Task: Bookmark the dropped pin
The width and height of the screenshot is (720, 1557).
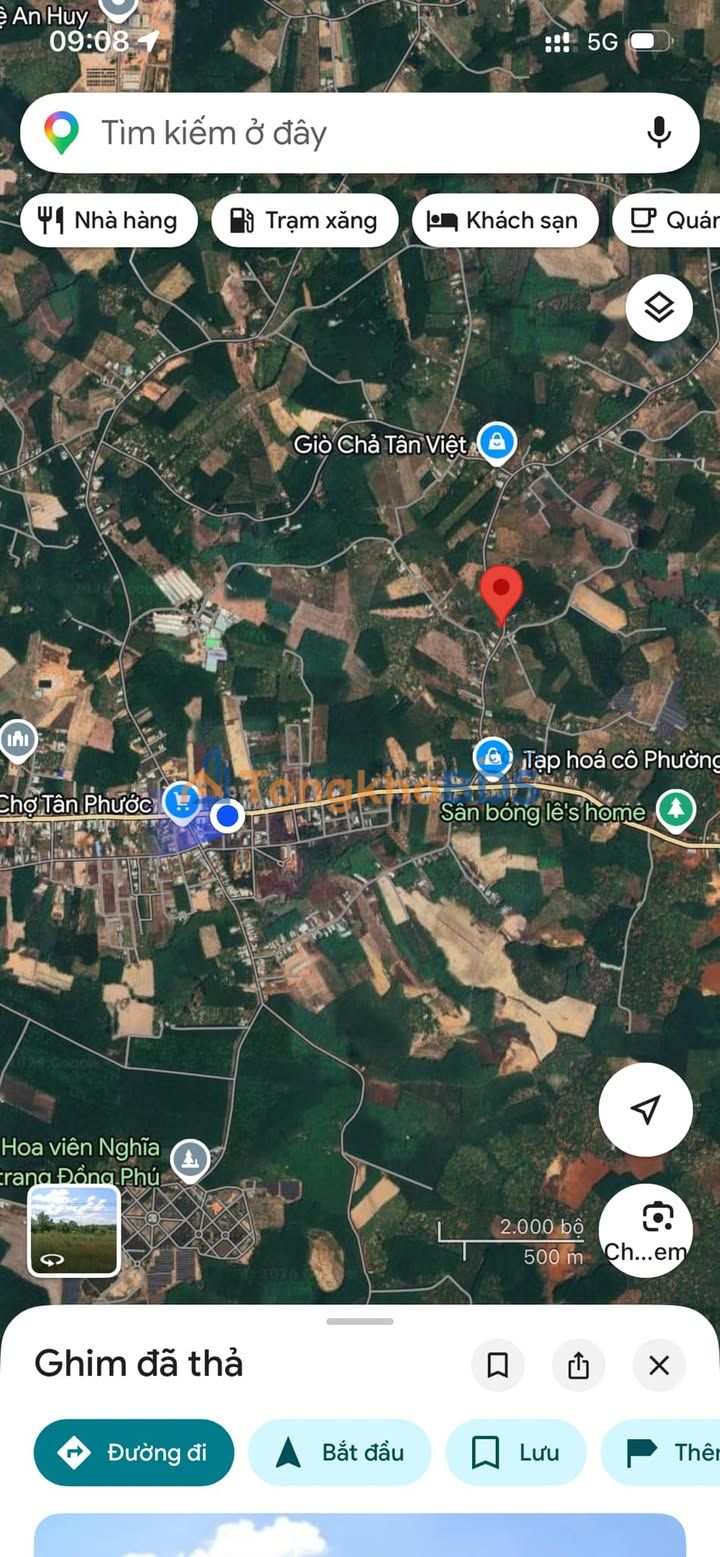Action: [x=497, y=1365]
